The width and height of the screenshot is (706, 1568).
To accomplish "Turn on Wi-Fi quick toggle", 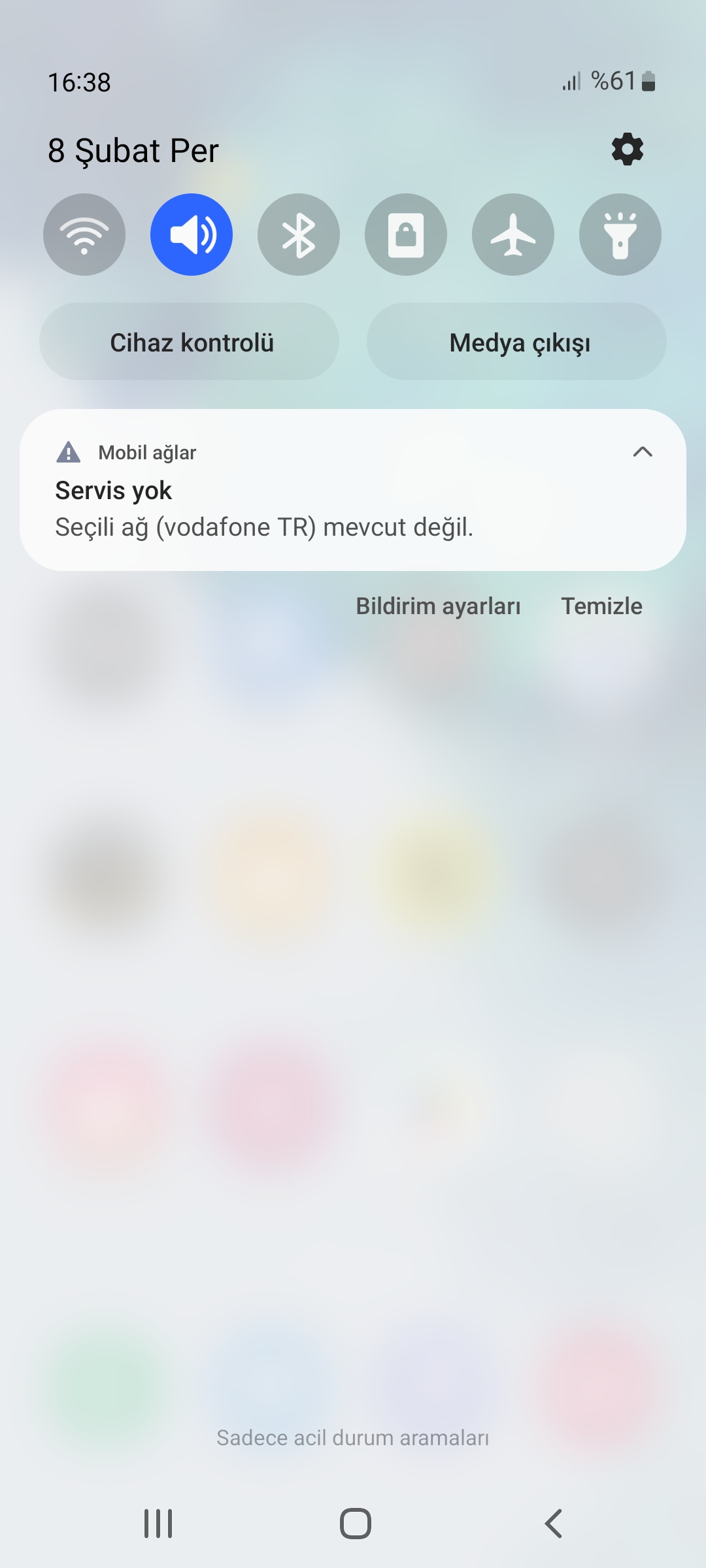I will (x=84, y=235).
